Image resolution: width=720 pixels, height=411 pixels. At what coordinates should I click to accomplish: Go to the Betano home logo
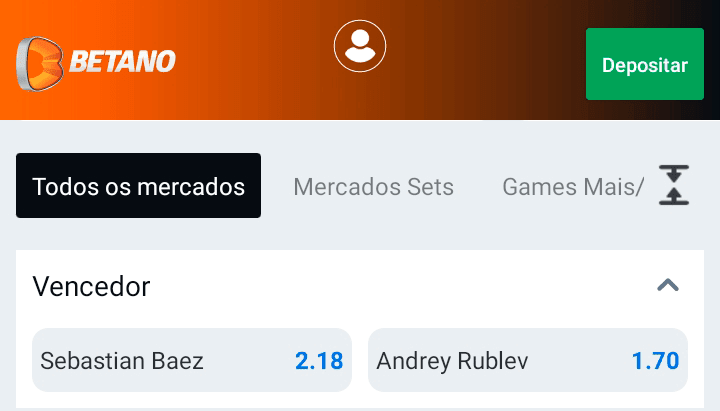tap(96, 62)
